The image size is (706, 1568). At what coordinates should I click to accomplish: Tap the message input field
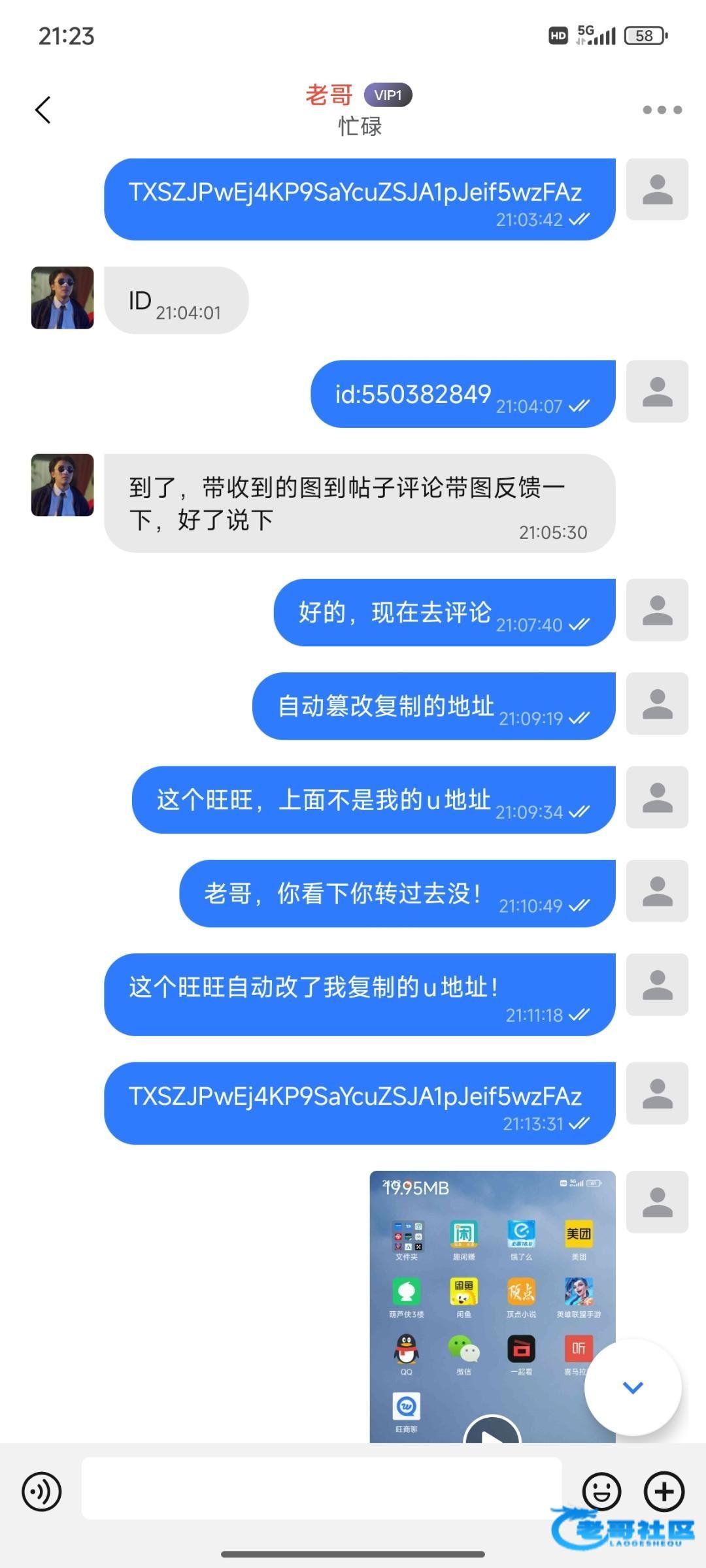pyautogui.click(x=320, y=1491)
